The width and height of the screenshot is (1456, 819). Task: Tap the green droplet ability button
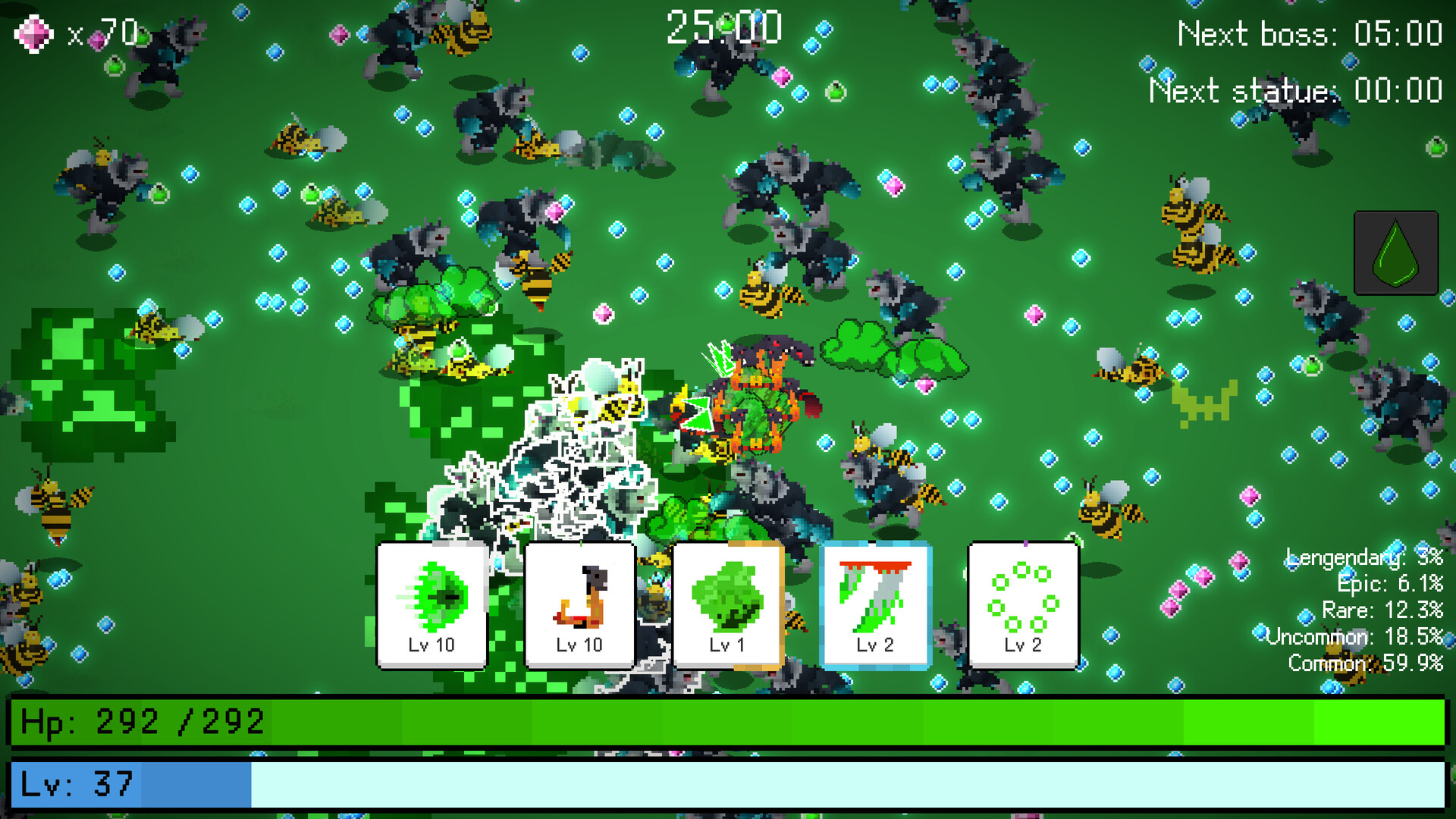pos(1395,253)
